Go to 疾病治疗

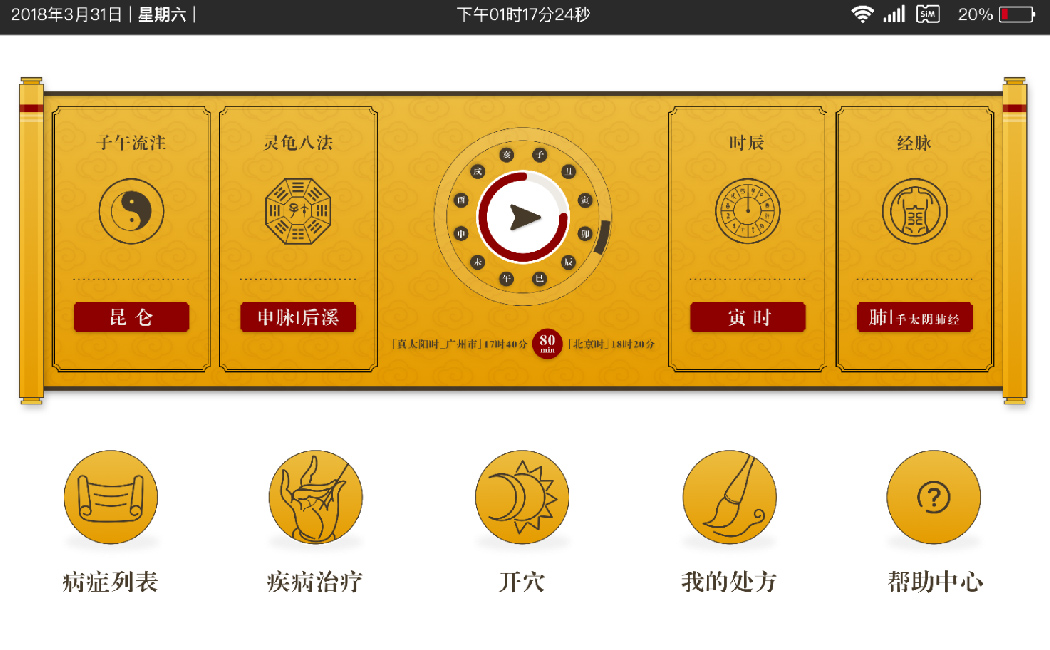click(315, 497)
